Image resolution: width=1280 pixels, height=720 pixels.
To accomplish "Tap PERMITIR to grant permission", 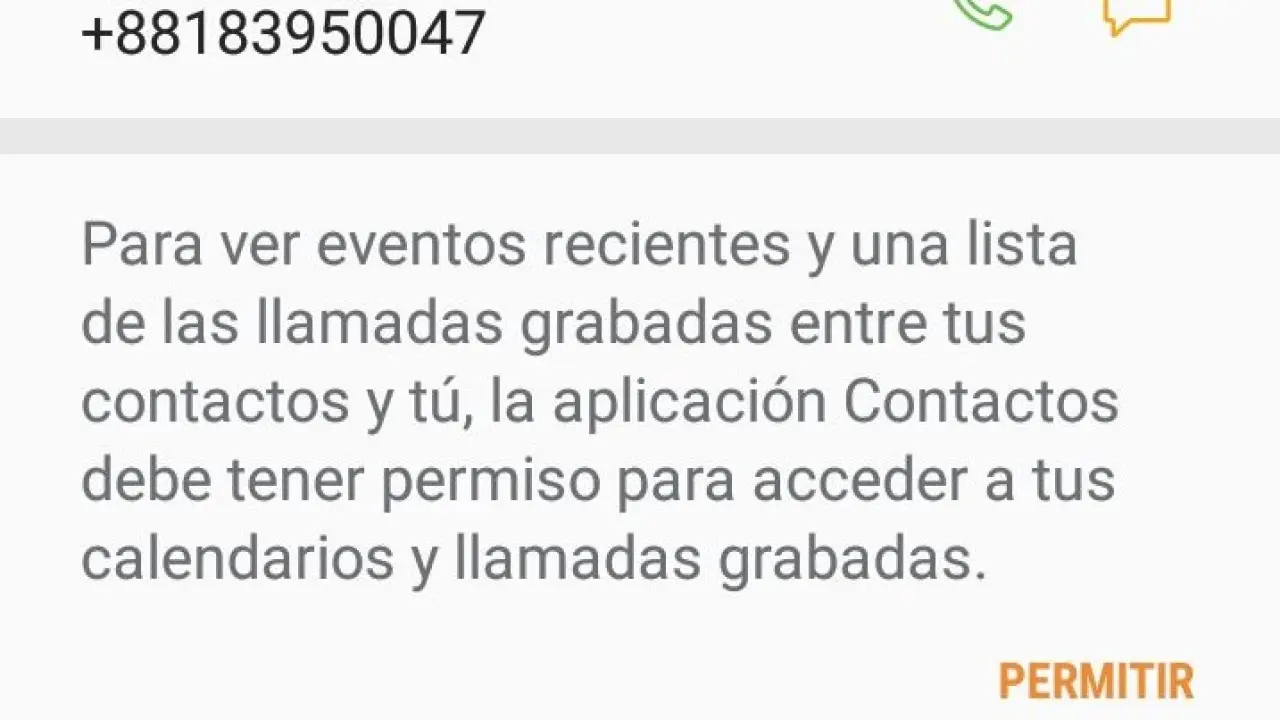I will [x=1096, y=681].
